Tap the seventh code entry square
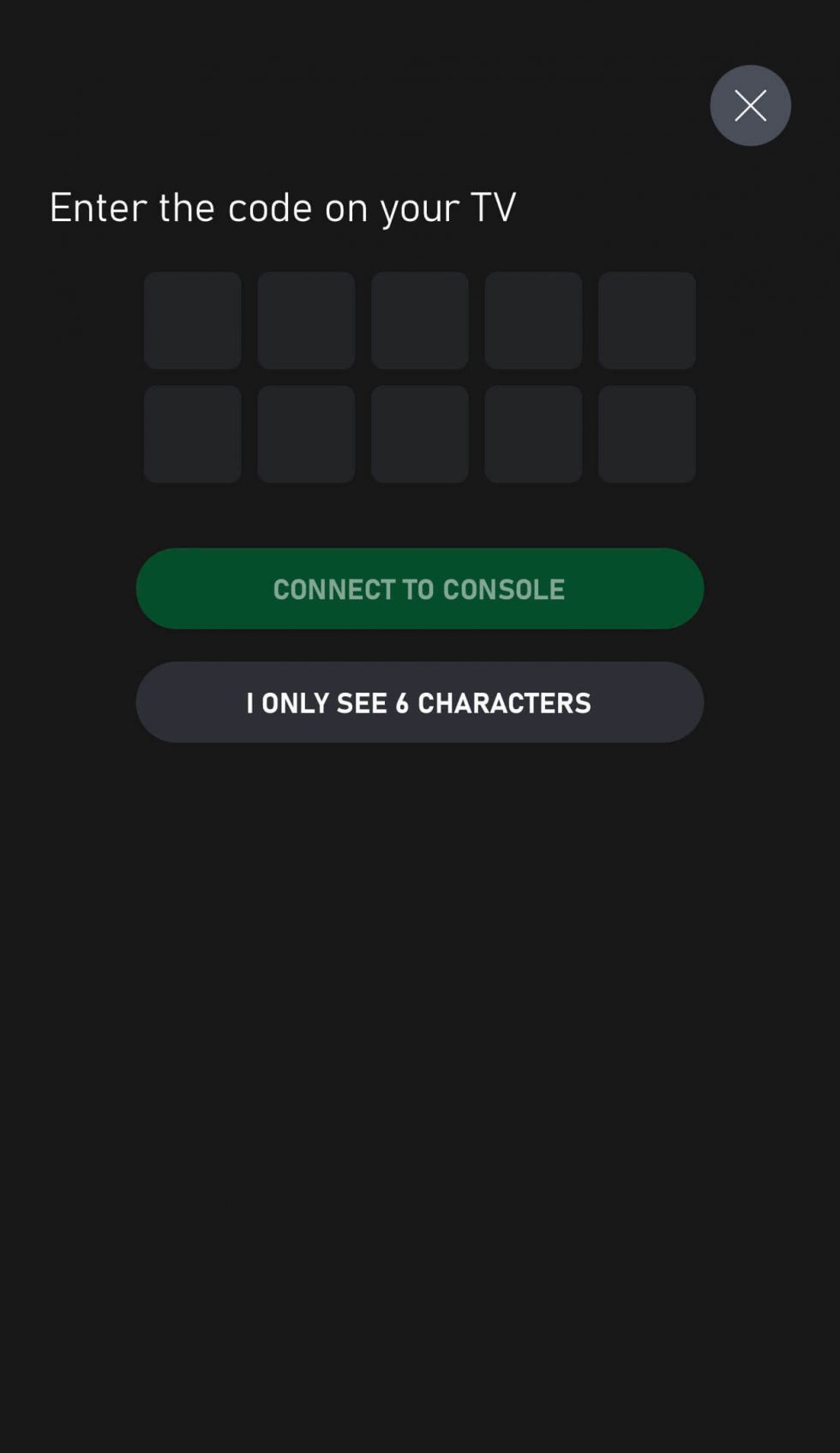The width and height of the screenshot is (840, 1453). 306,434
